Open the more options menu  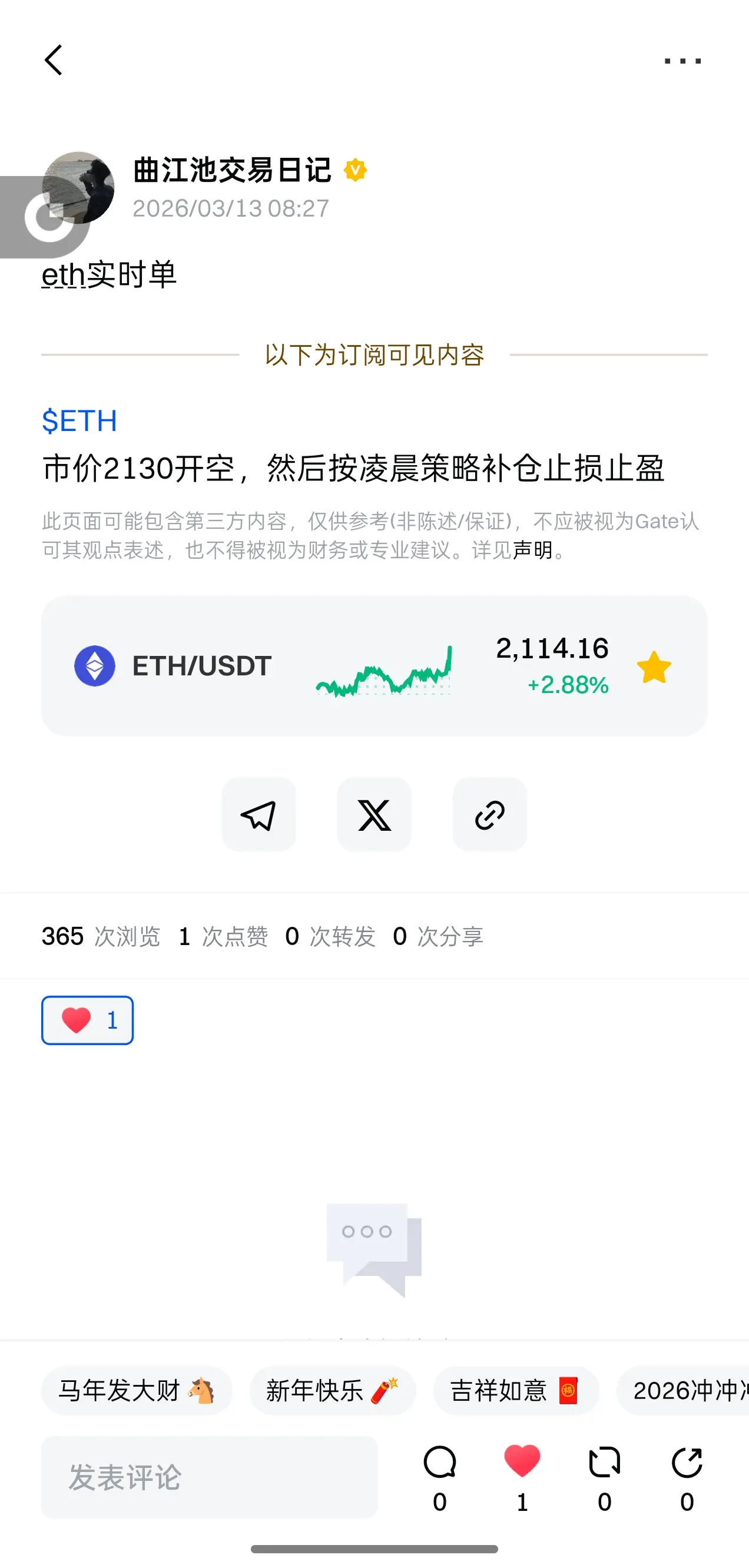point(681,59)
